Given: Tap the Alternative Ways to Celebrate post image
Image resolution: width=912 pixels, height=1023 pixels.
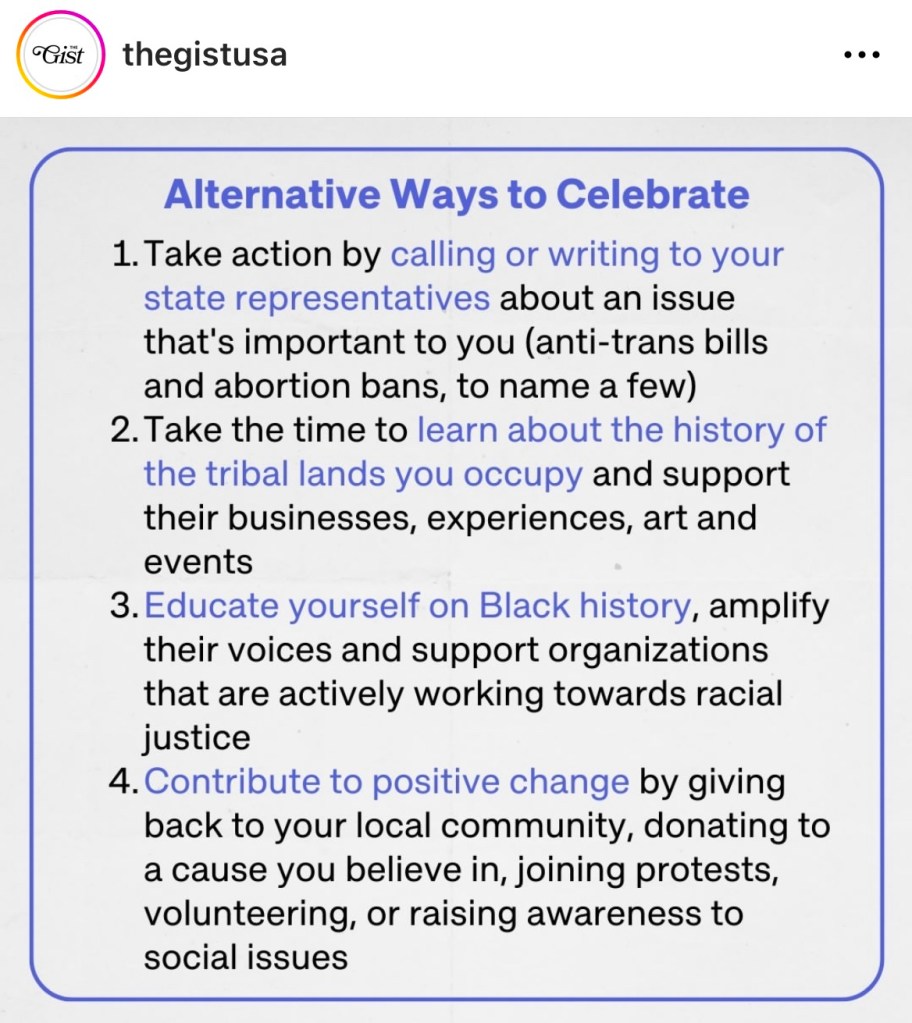Looking at the screenshot, I should coord(456,570).
